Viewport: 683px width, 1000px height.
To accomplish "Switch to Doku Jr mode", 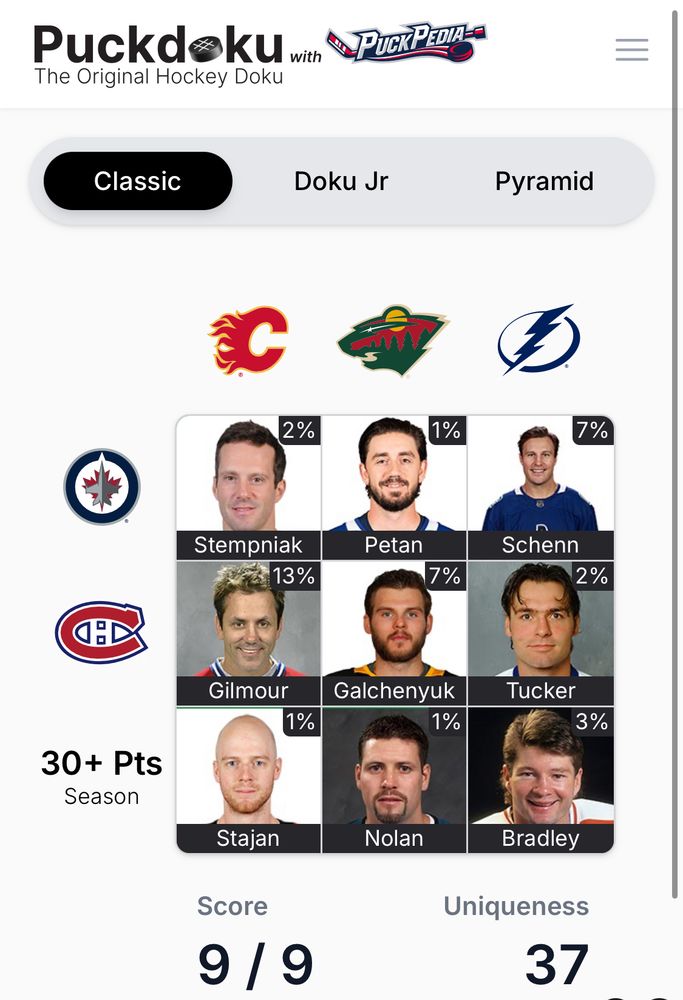I will click(341, 181).
